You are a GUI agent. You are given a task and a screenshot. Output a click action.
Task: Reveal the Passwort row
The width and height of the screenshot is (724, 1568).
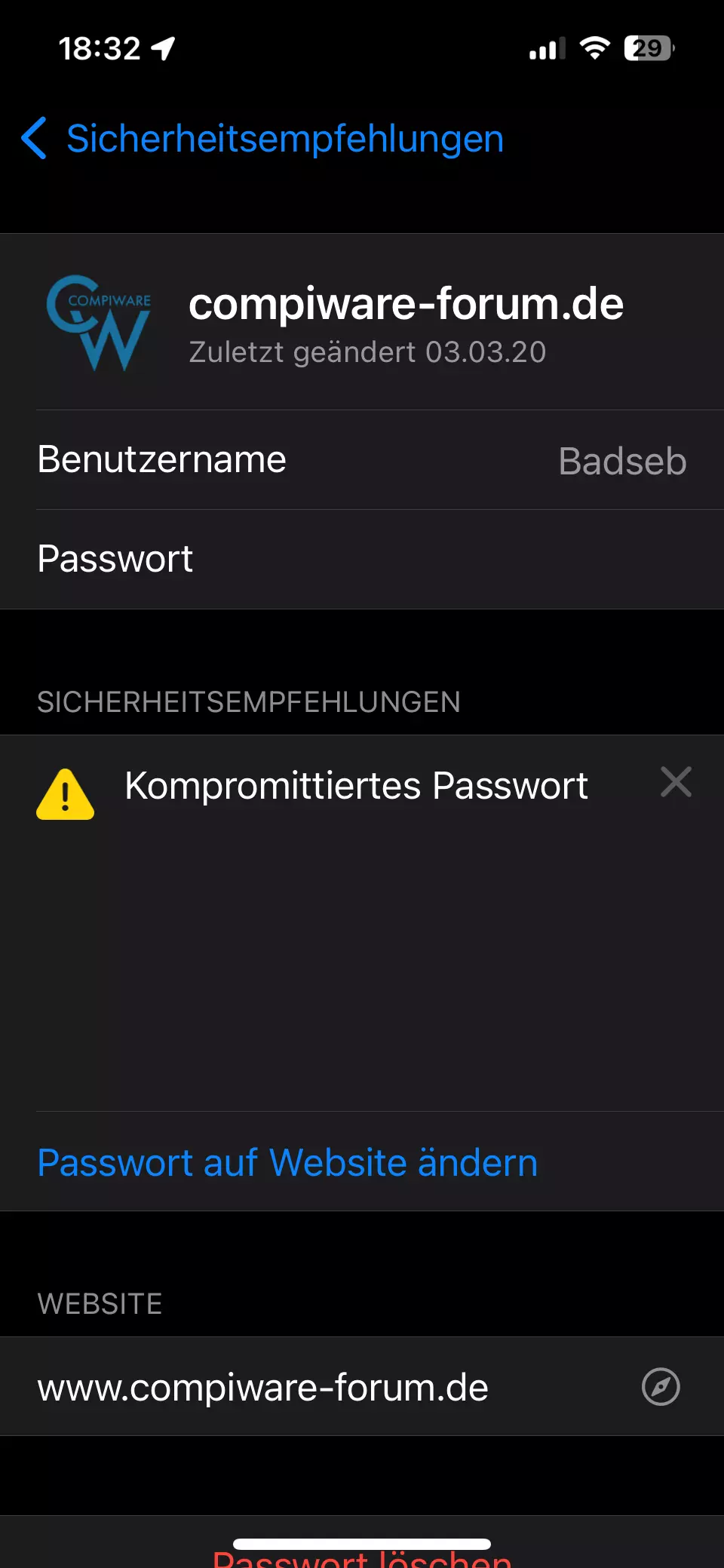362,560
